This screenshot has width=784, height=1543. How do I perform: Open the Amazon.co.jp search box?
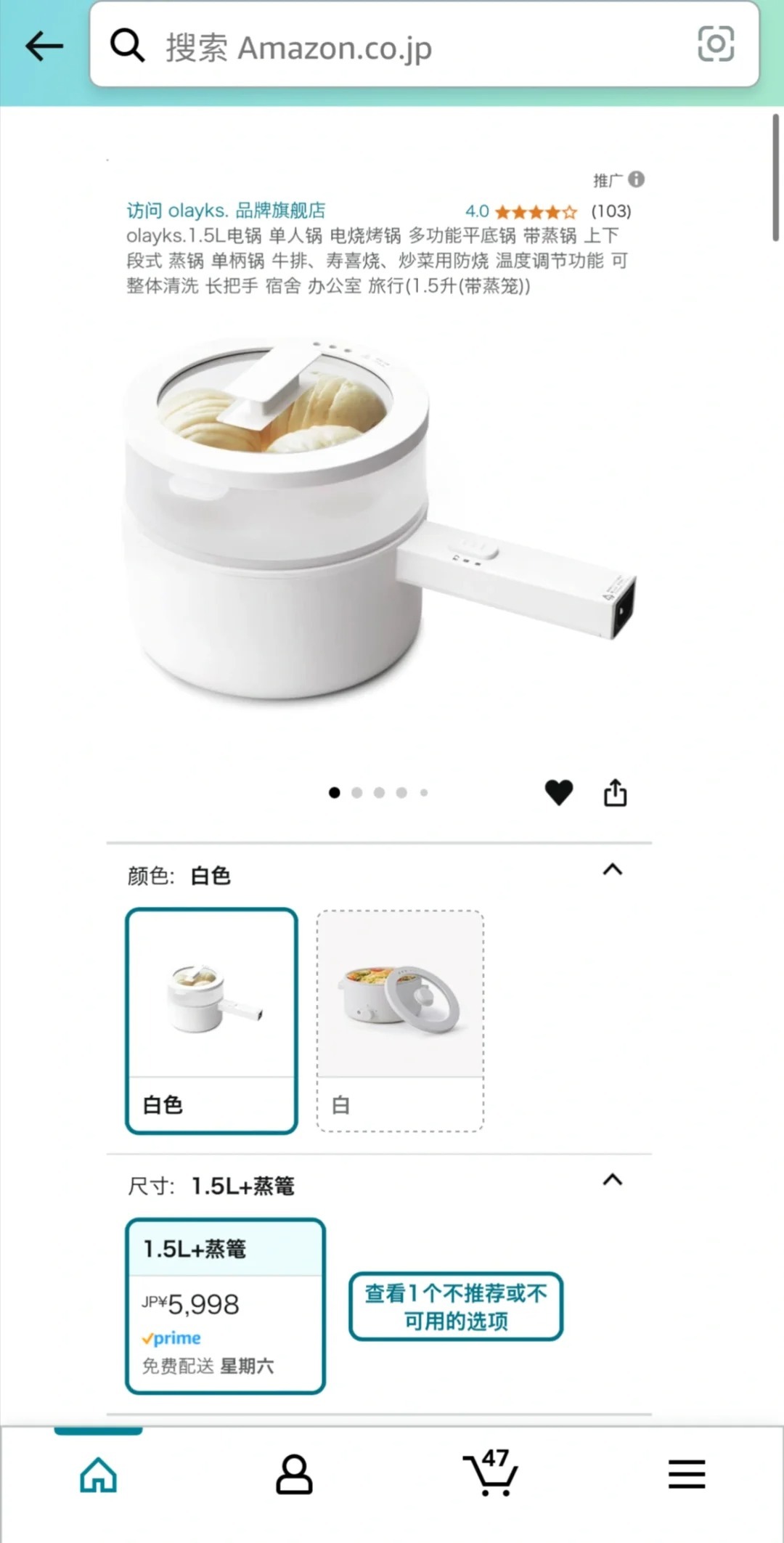[x=424, y=45]
